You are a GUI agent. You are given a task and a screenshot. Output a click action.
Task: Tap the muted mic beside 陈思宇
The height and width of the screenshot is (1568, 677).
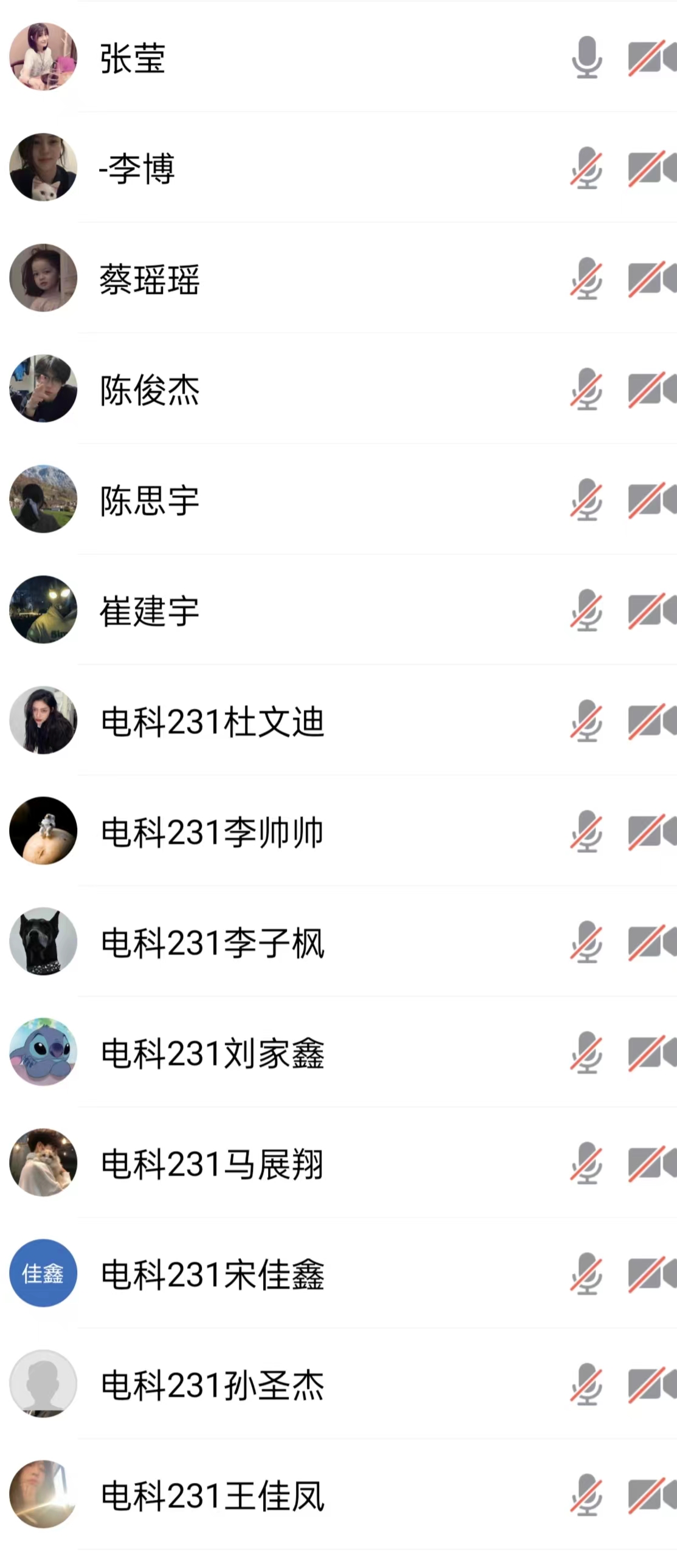click(586, 500)
